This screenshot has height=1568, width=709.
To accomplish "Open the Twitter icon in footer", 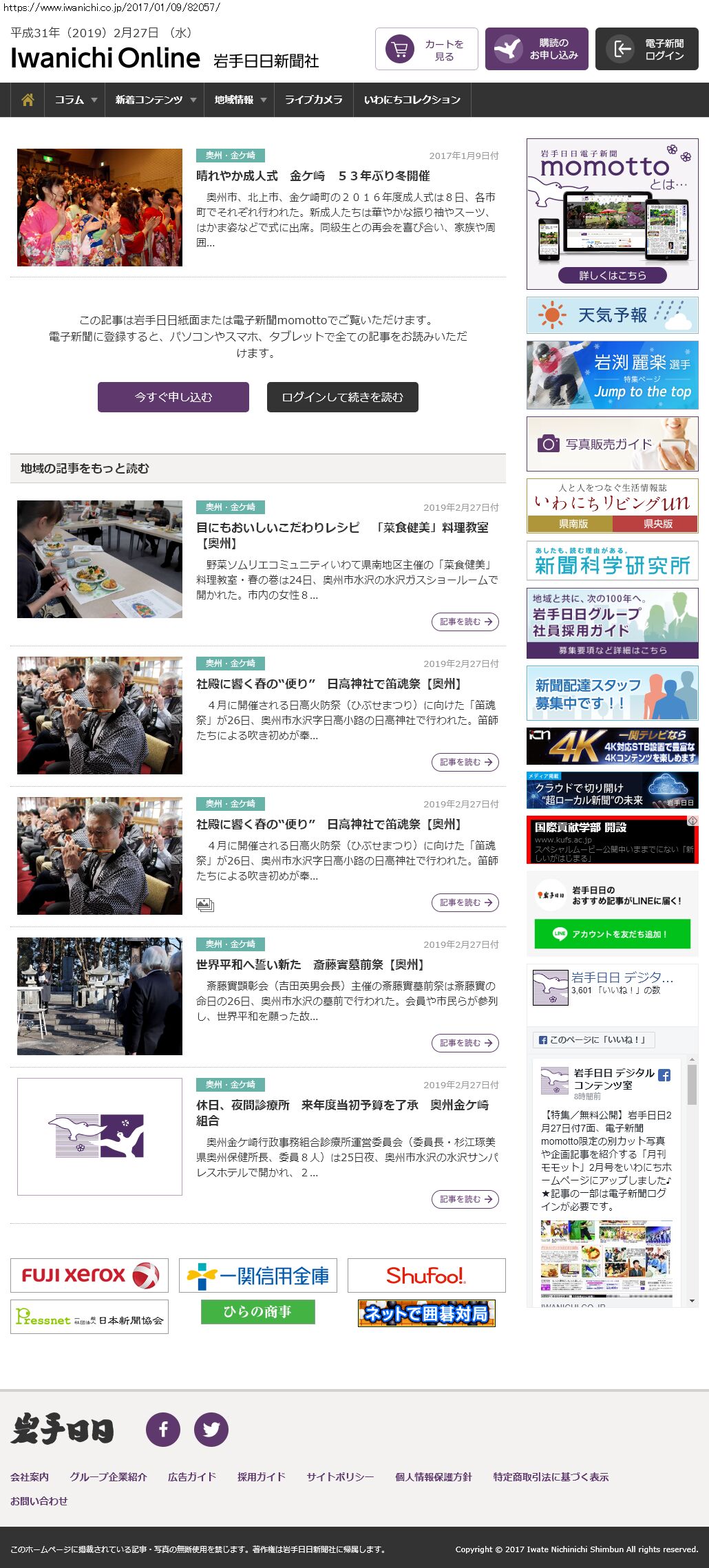I will pyautogui.click(x=211, y=1429).
